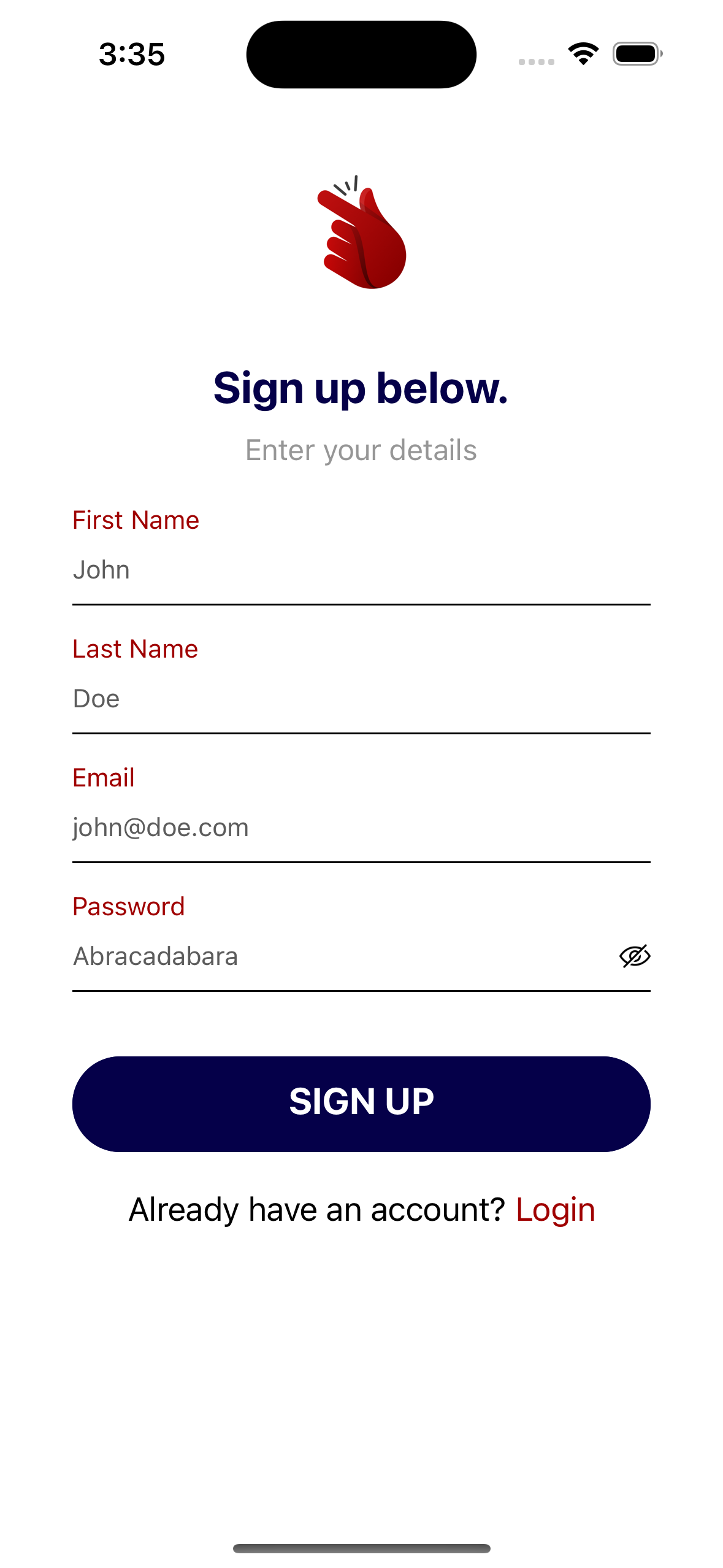Viewport: 723px width, 1568px height.
Task: Click the red Email label
Action: (x=104, y=778)
